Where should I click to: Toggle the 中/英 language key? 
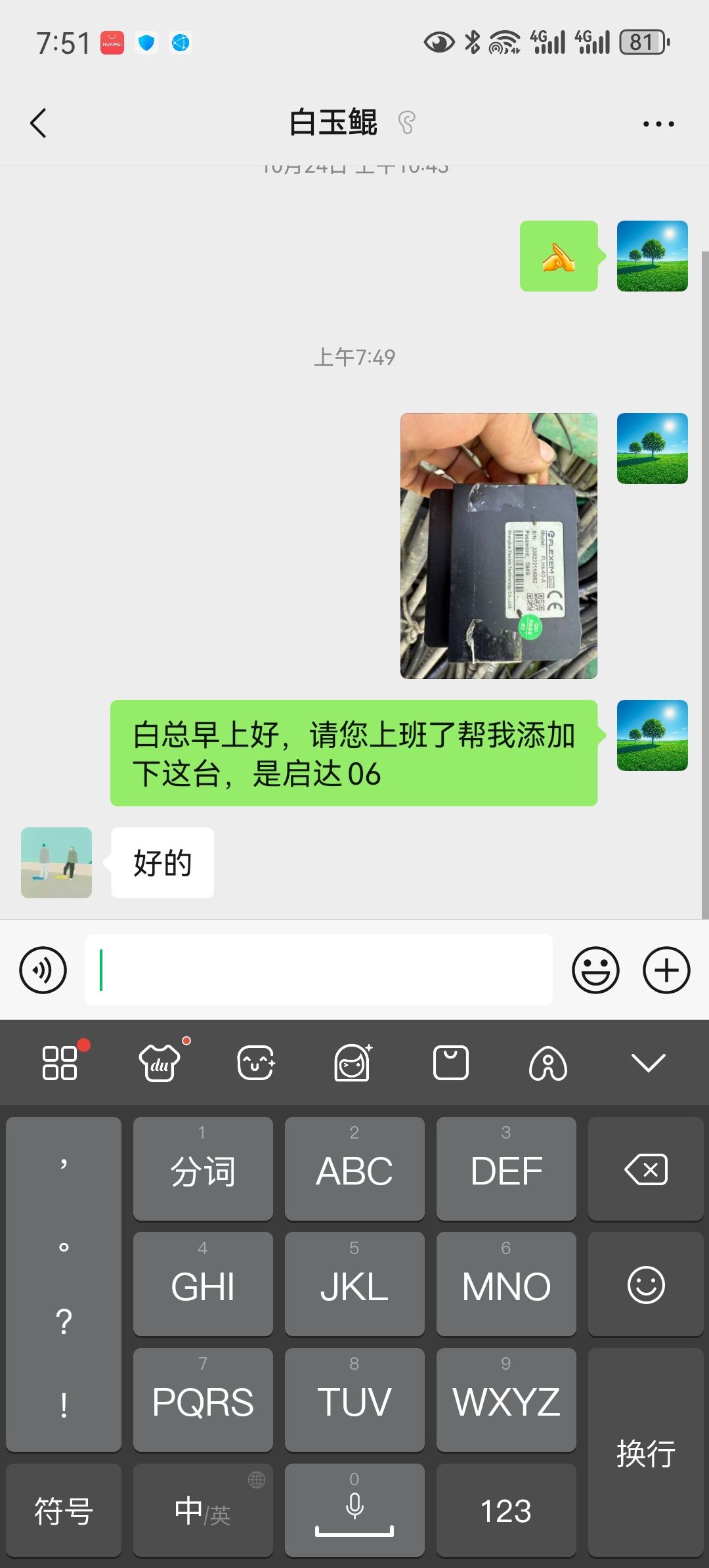[x=203, y=1510]
